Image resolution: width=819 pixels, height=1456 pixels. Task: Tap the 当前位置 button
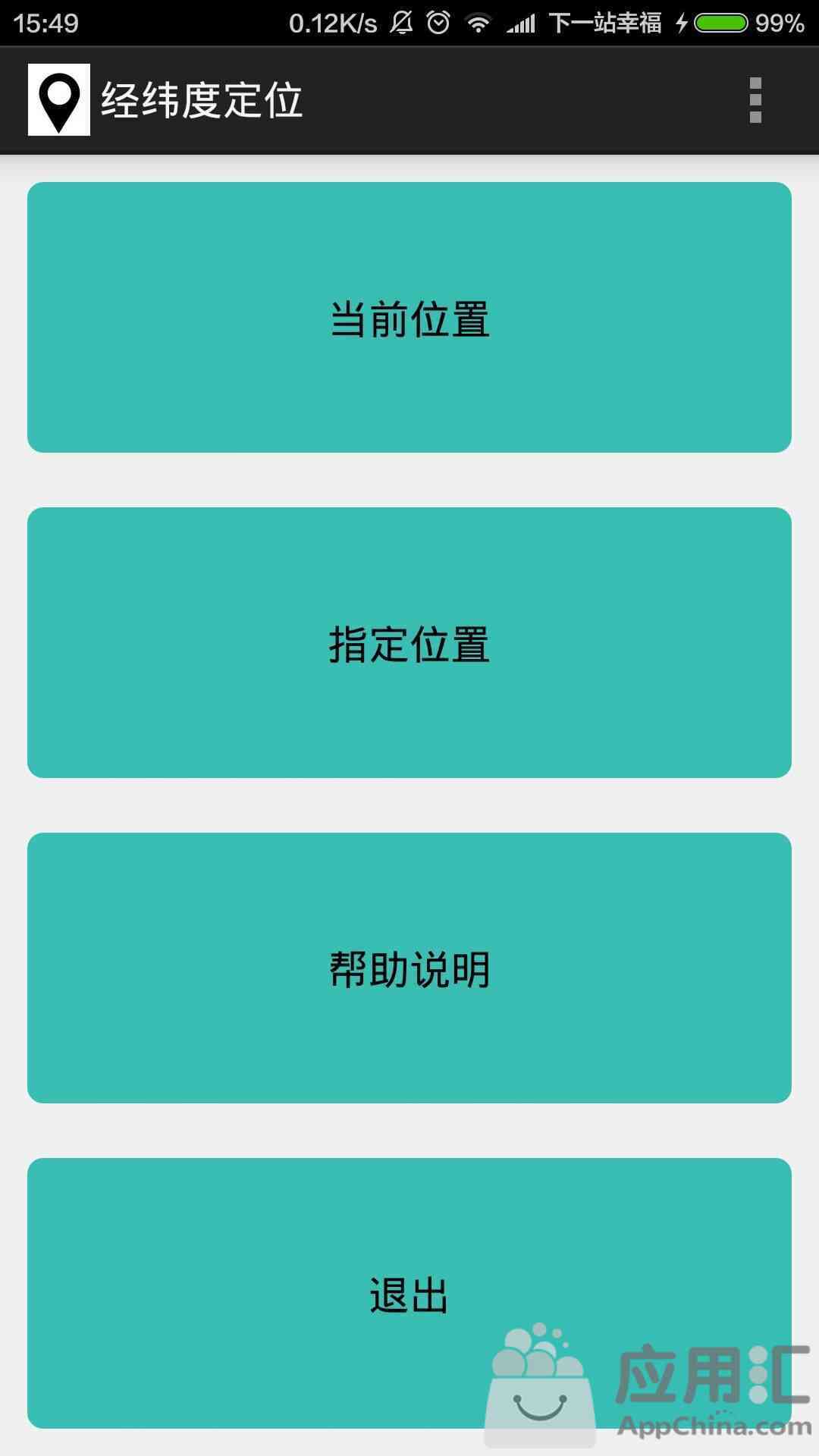point(409,317)
